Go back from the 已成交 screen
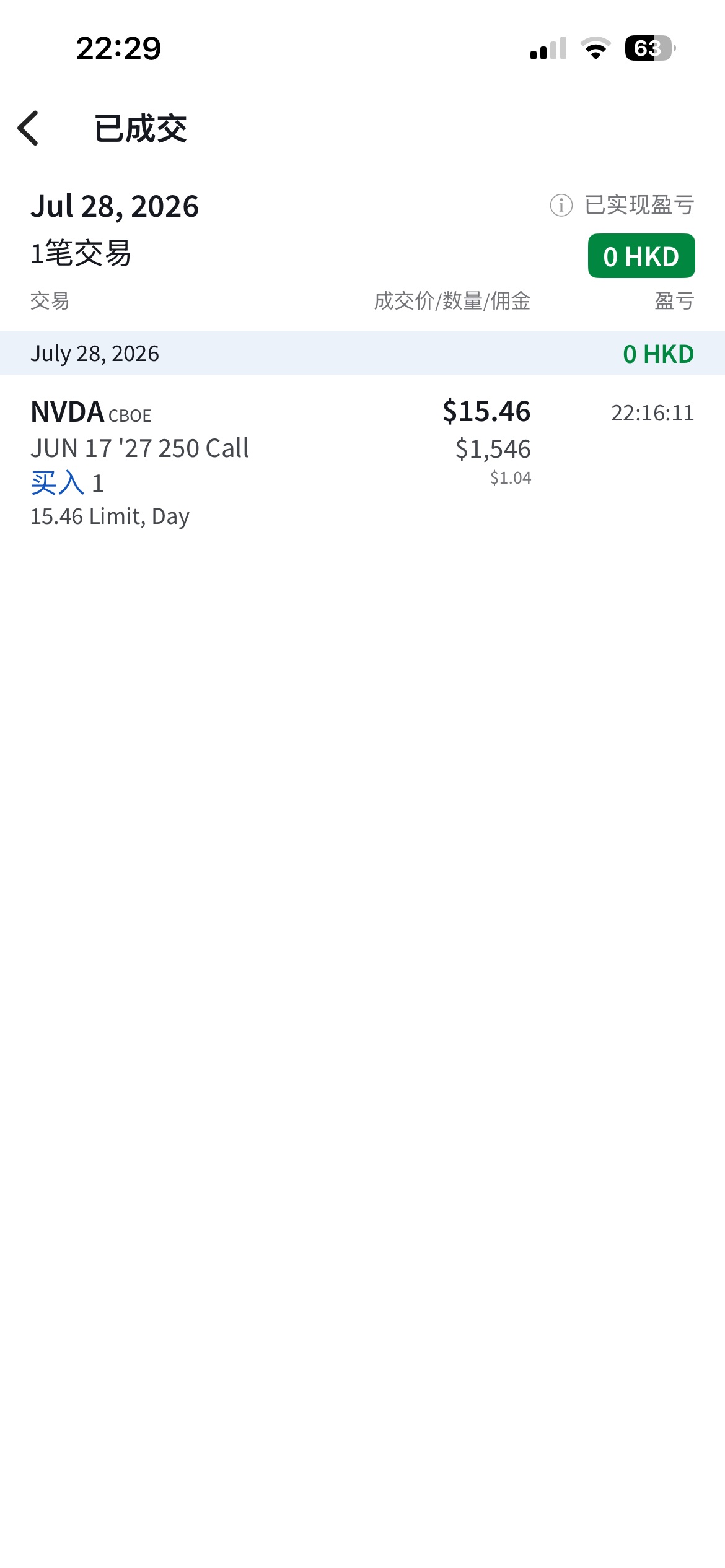 pos(29,128)
